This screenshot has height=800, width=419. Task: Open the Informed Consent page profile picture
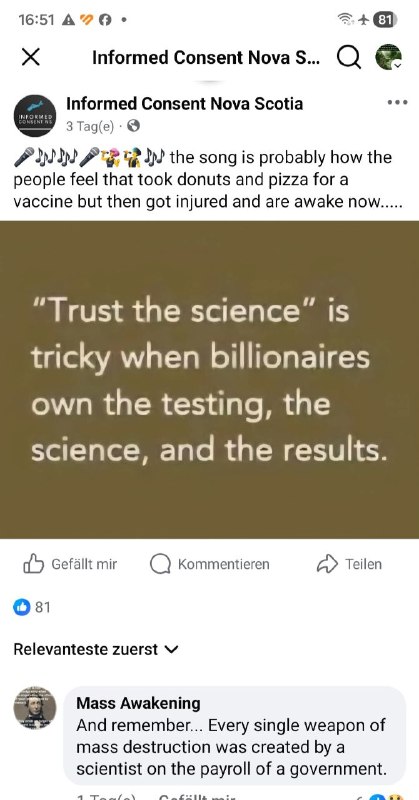[35, 116]
